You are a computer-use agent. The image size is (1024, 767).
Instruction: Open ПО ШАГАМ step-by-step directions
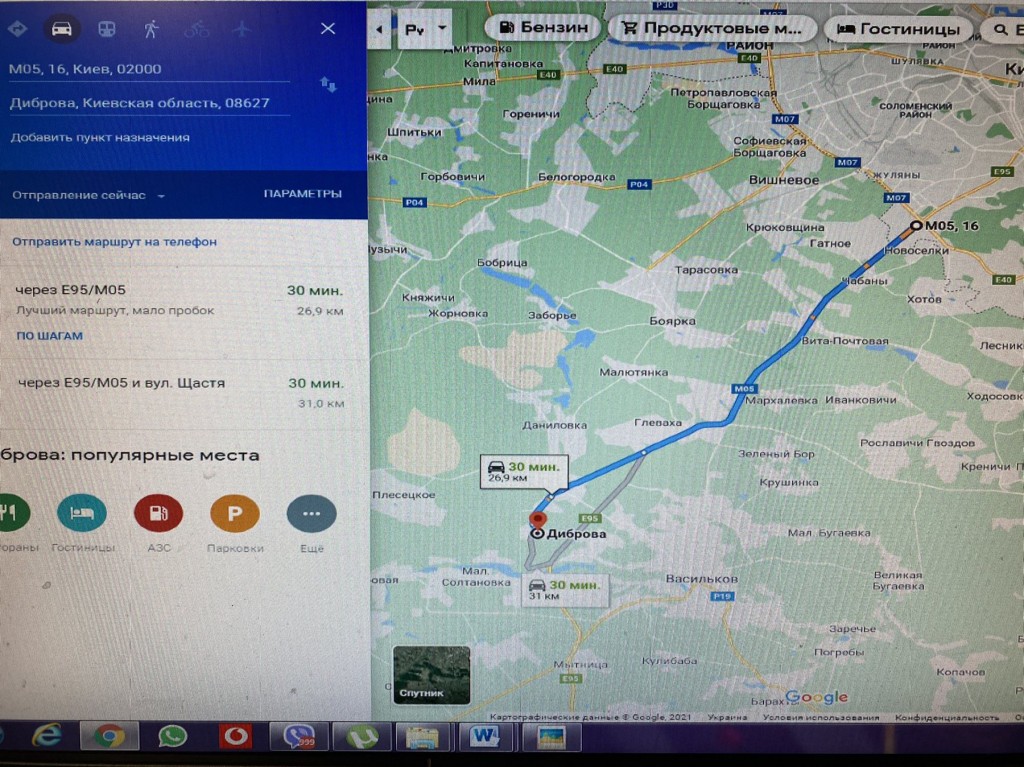click(x=50, y=336)
